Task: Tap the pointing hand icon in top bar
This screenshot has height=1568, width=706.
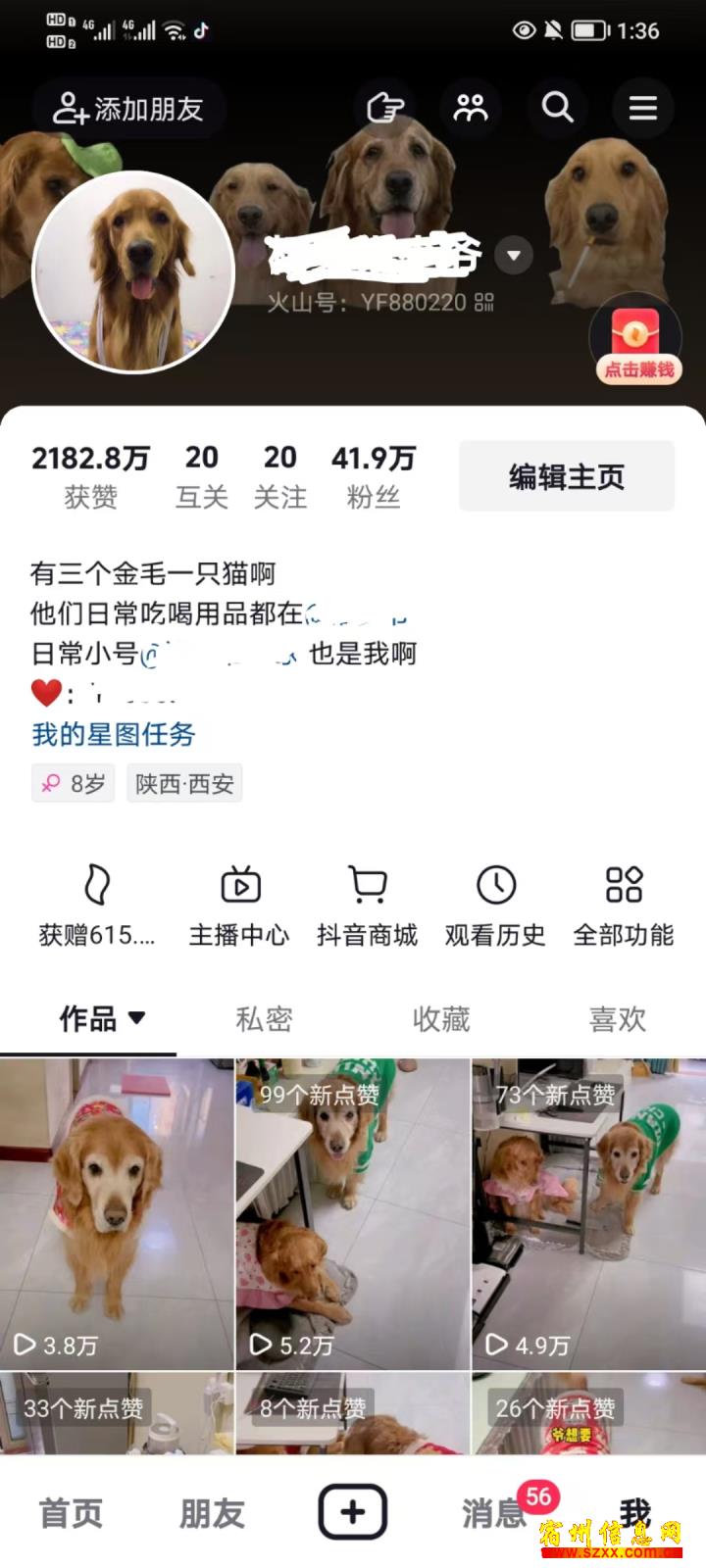Action: pyautogui.click(x=384, y=107)
